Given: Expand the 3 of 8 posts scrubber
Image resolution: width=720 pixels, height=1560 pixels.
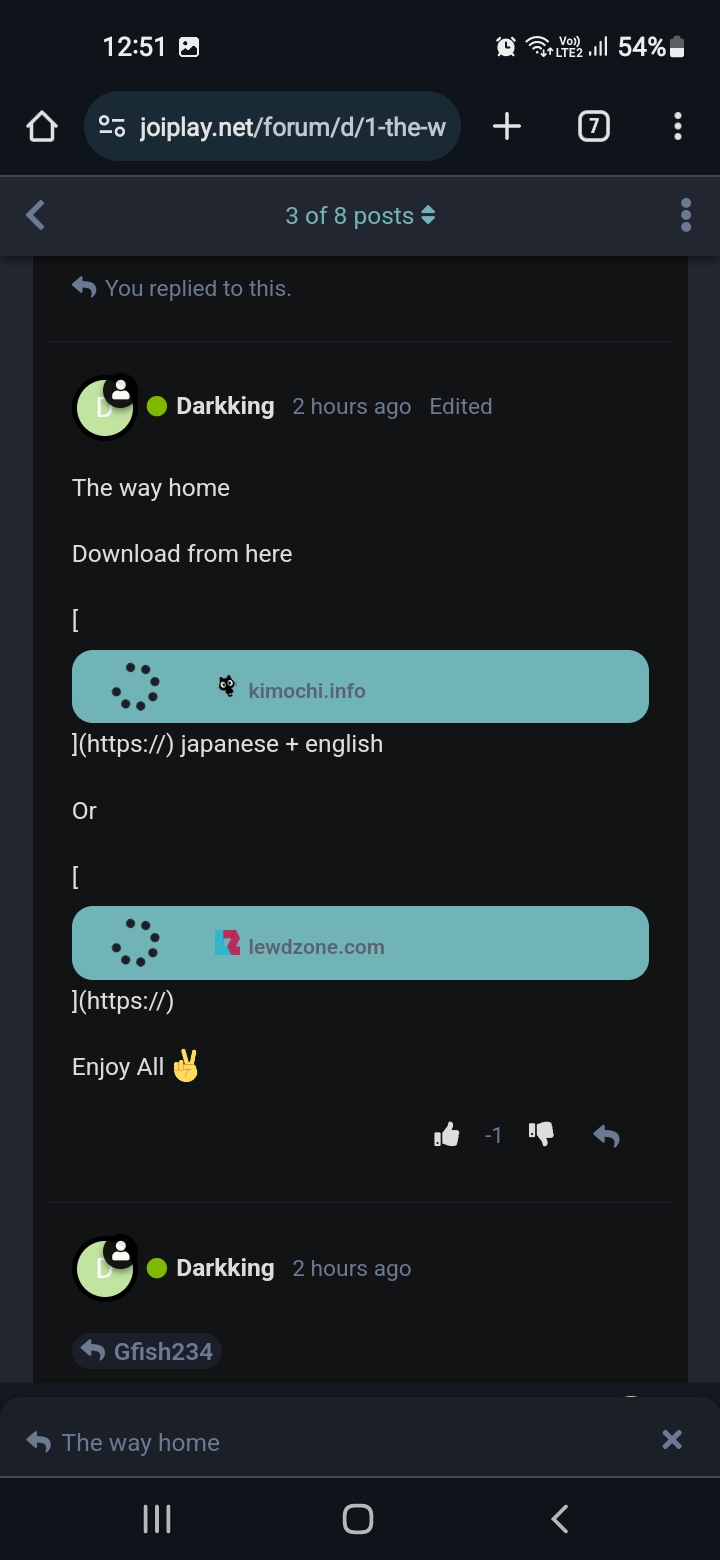Looking at the screenshot, I should point(360,216).
